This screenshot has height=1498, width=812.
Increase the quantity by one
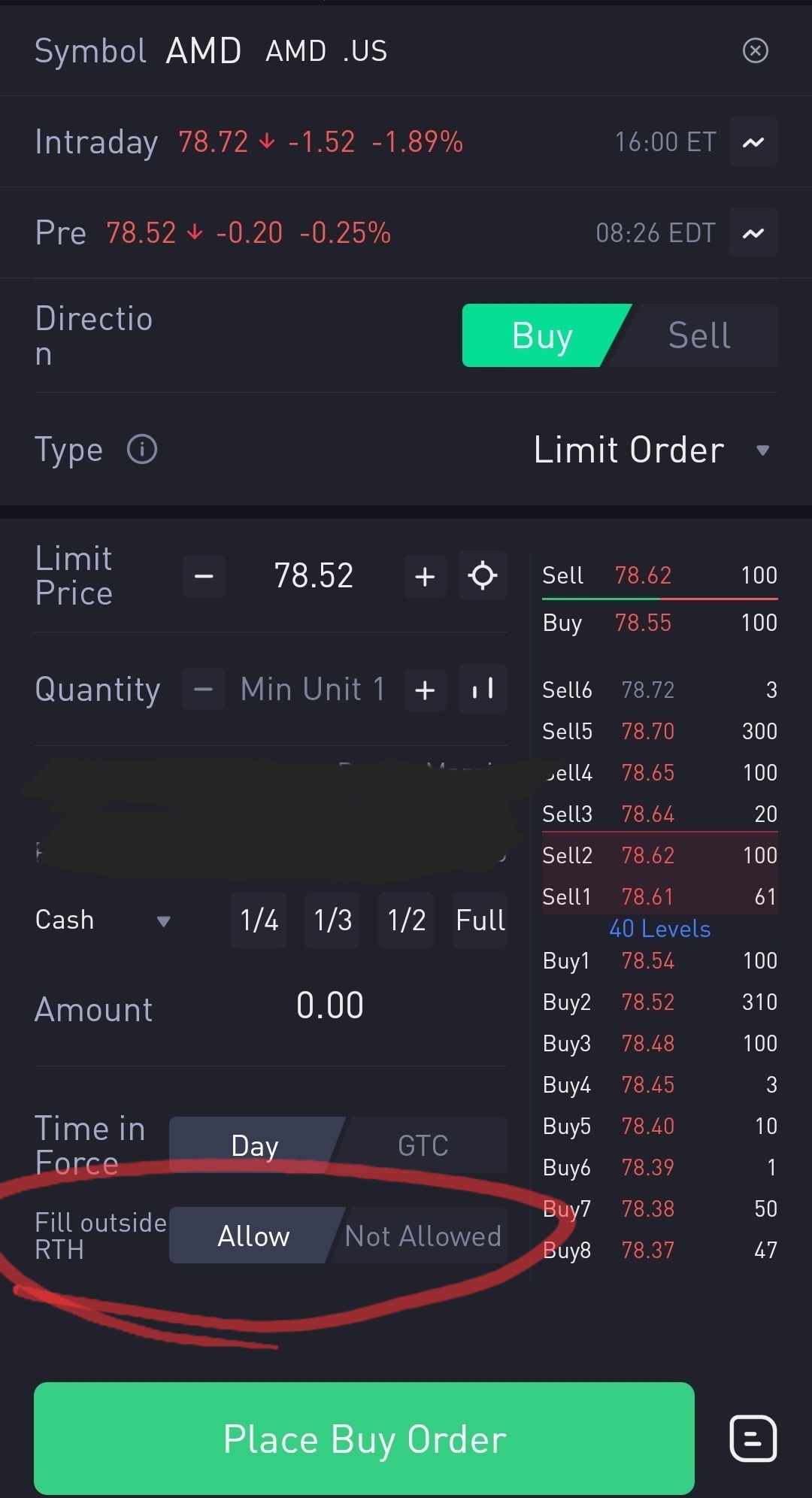point(425,690)
